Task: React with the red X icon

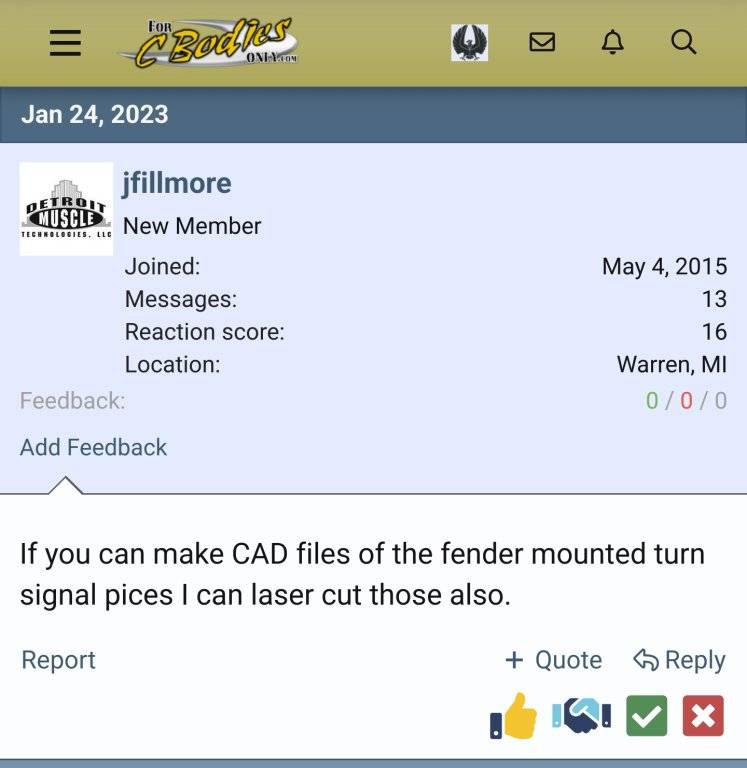Action: [x=703, y=717]
